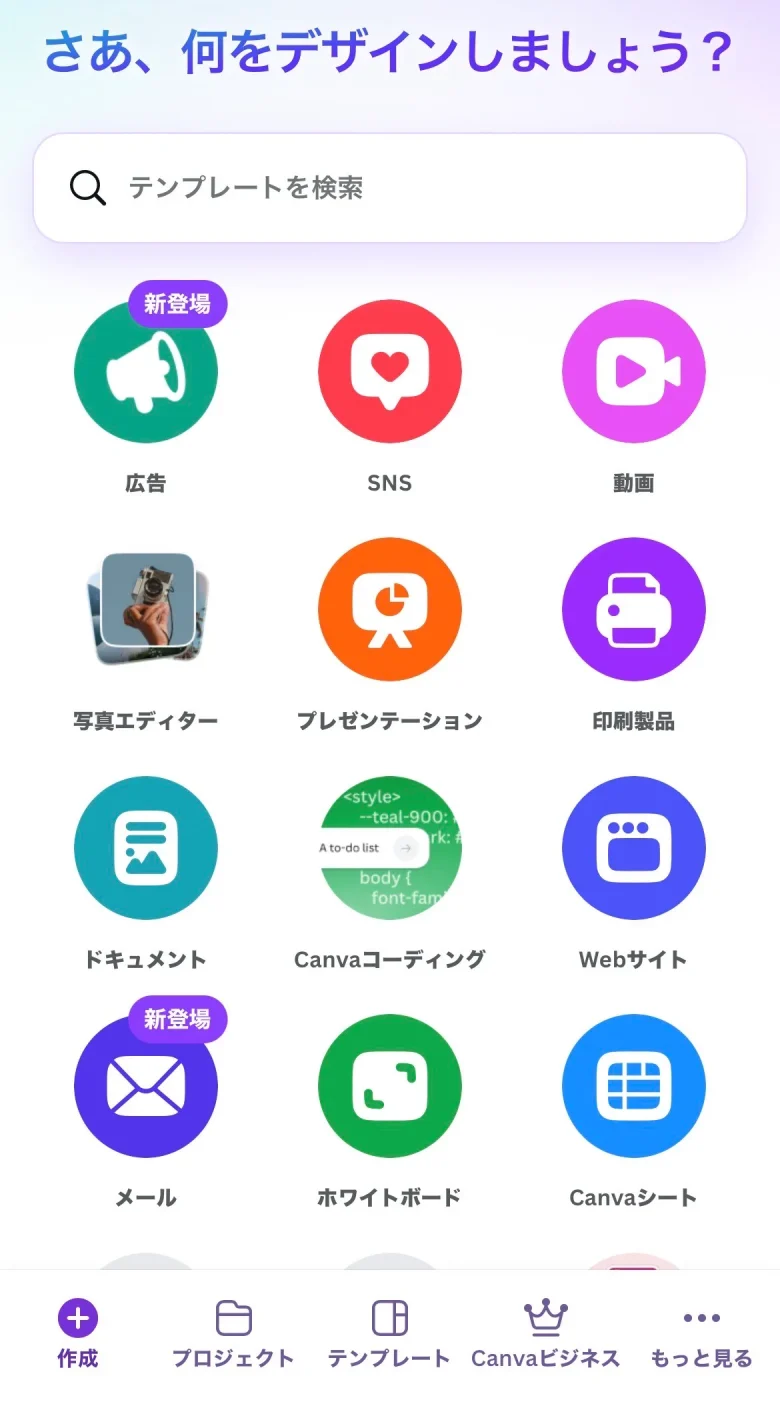Open the プロジェクト tab in bottom navigation

[x=233, y=1330]
